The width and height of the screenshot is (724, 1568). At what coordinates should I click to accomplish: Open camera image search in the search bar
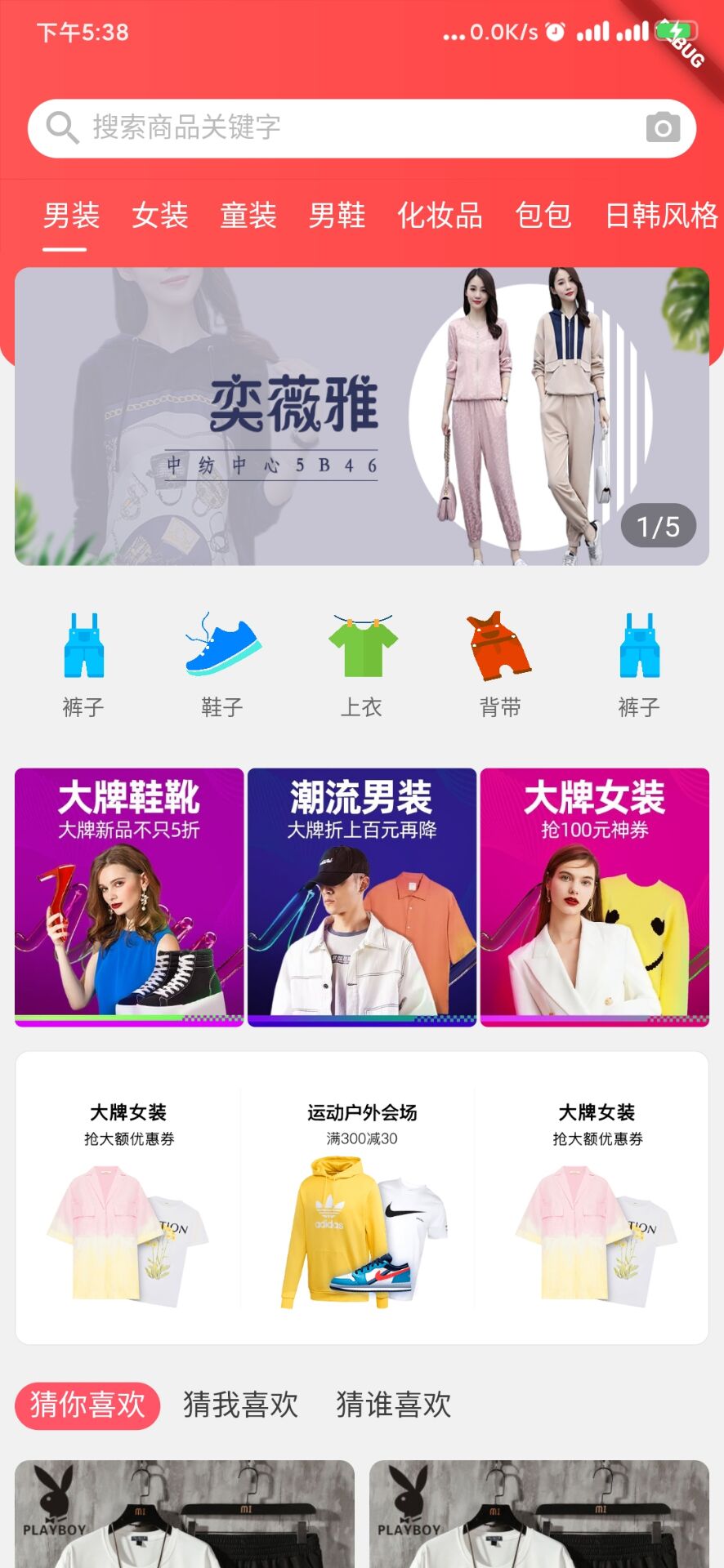click(x=663, y=127)
